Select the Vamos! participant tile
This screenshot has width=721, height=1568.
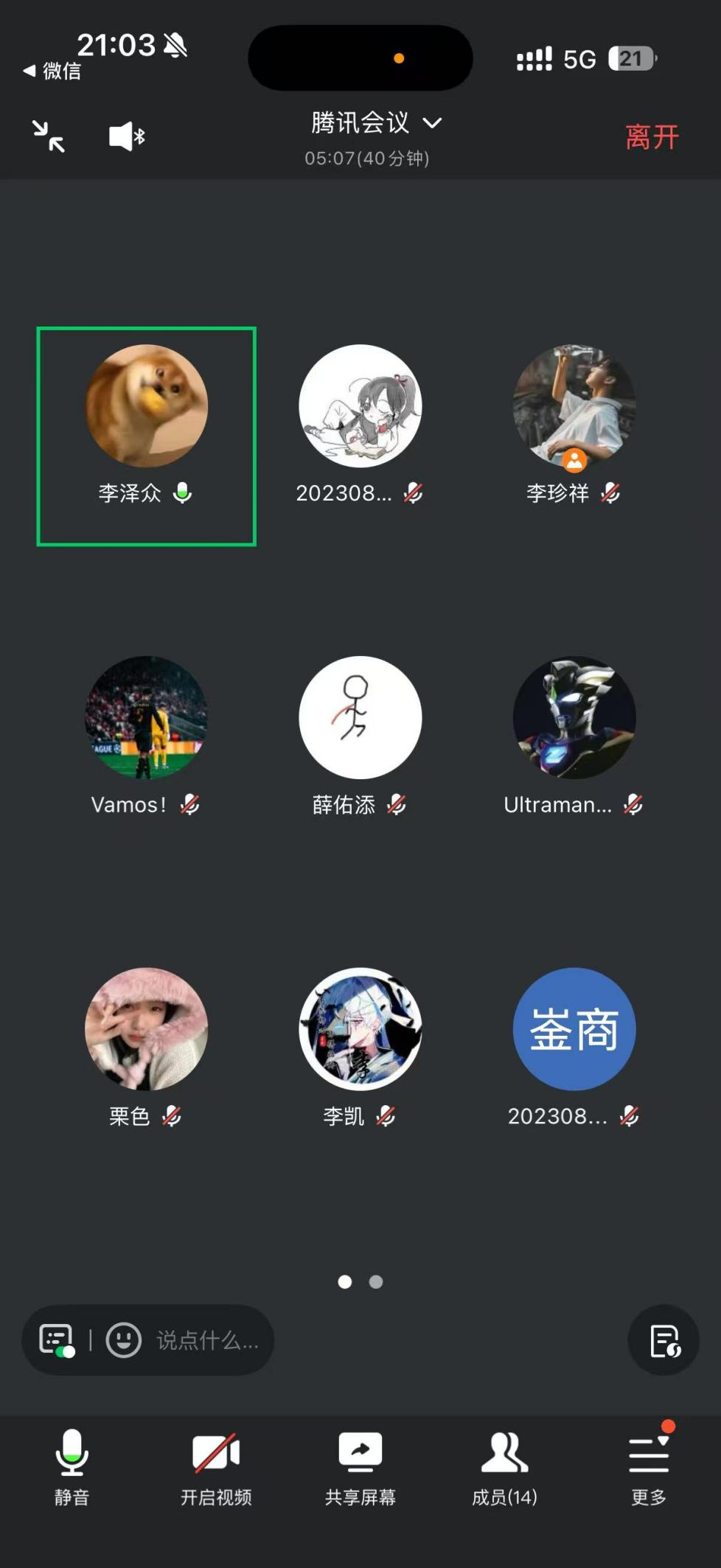point(146,736)
